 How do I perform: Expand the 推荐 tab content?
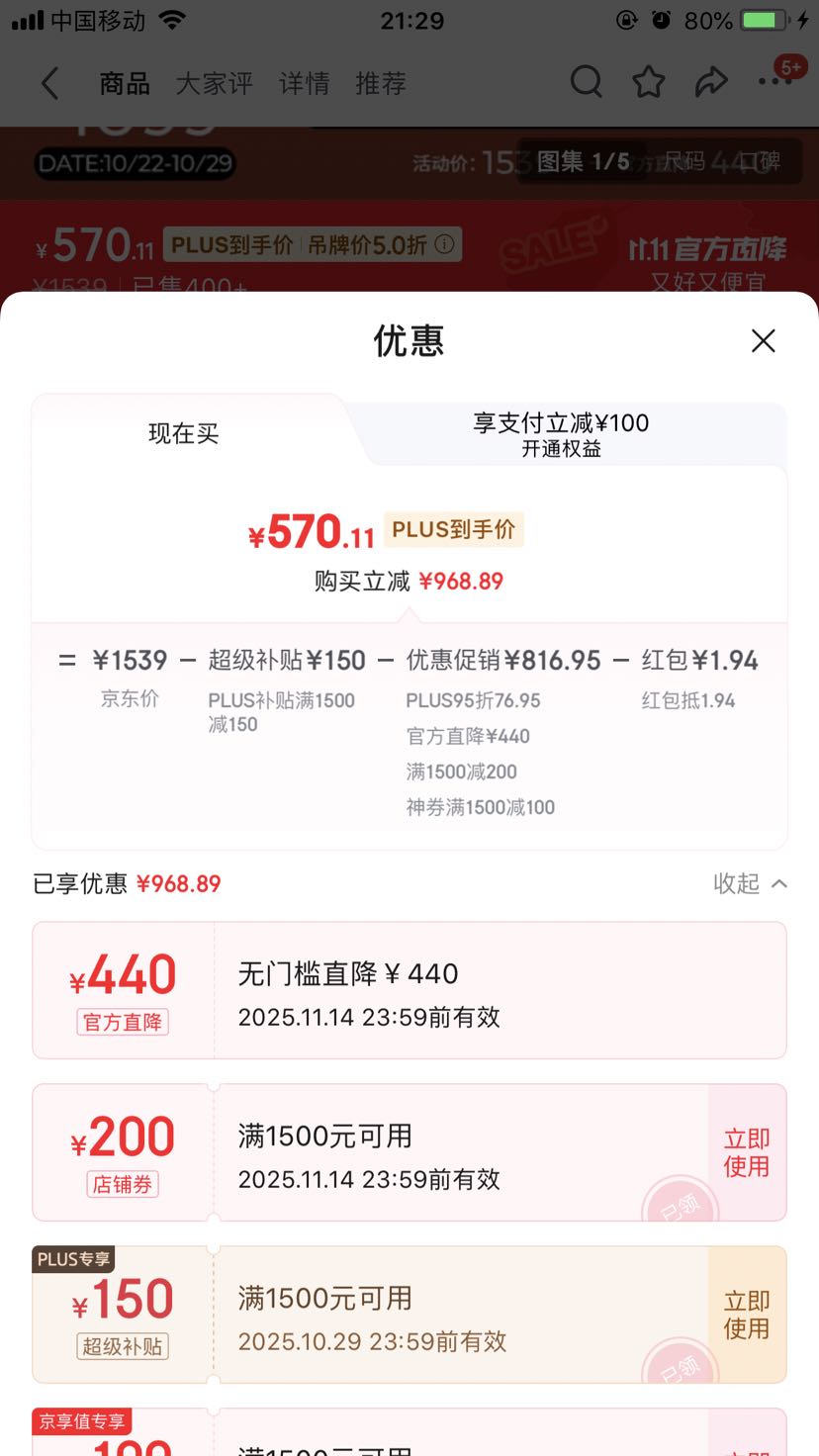click(x=379, y=83)
